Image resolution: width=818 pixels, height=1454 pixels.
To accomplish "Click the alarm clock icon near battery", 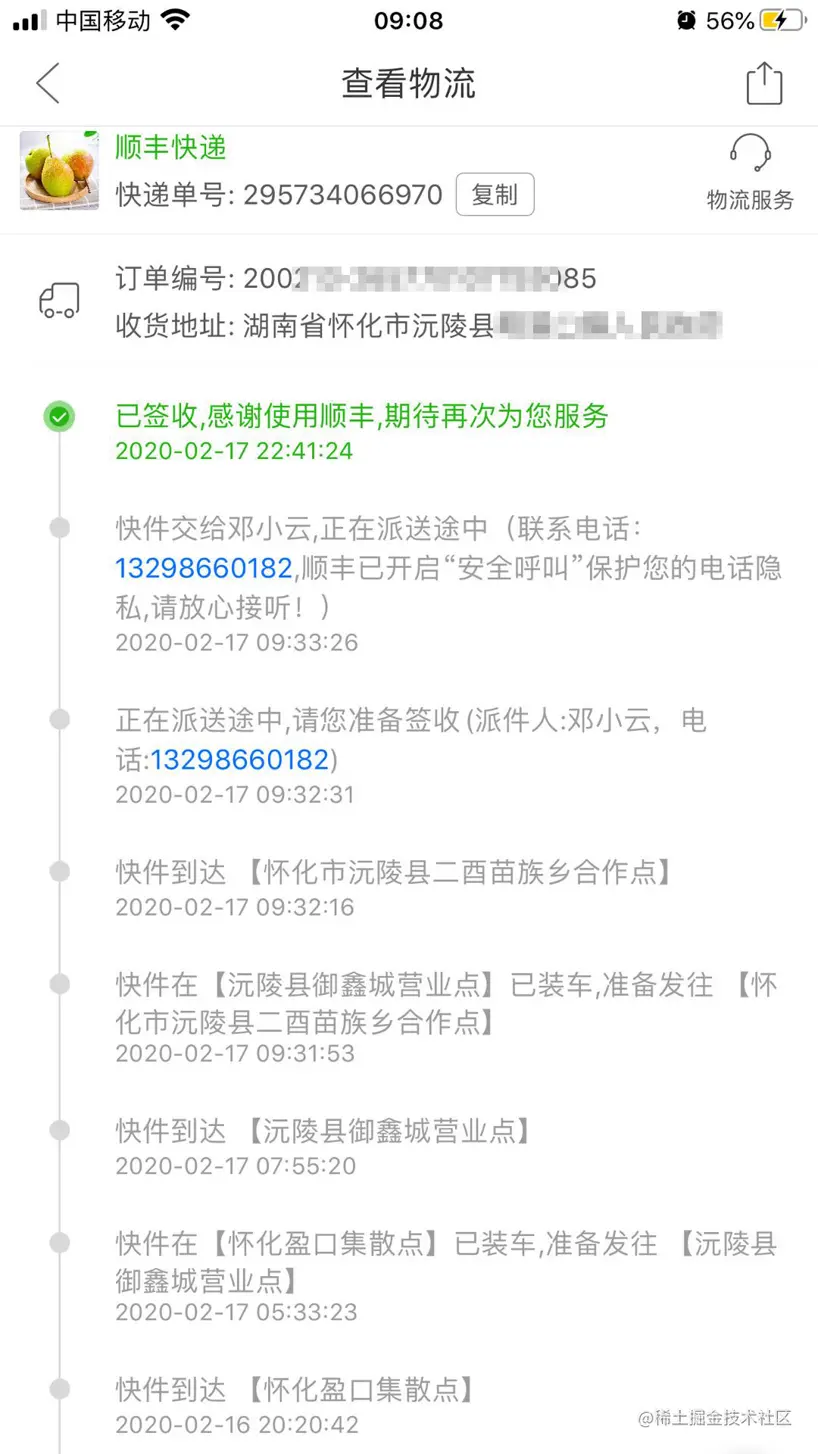I will pos(688,19).
